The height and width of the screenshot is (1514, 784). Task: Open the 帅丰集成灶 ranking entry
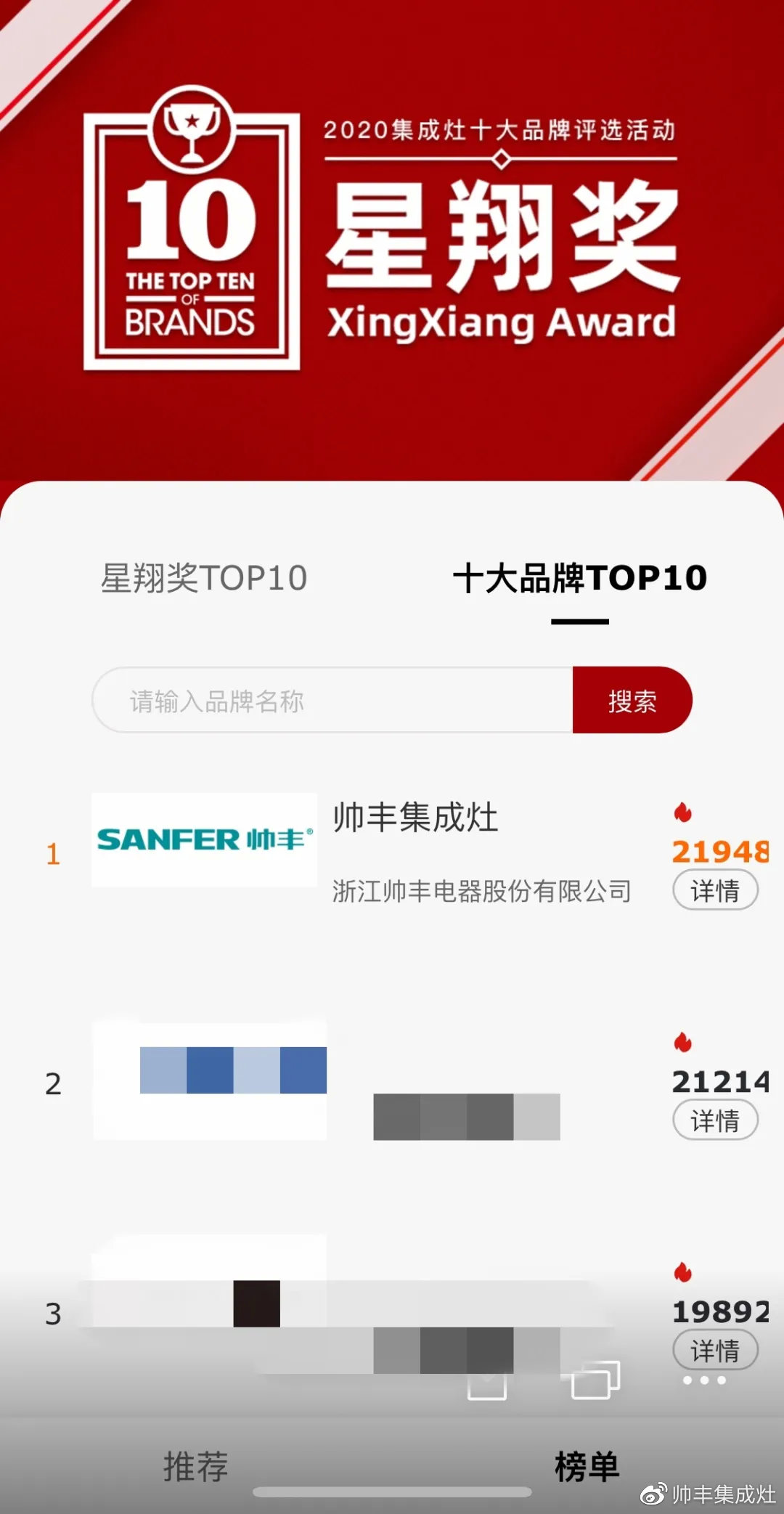(415, 818)
